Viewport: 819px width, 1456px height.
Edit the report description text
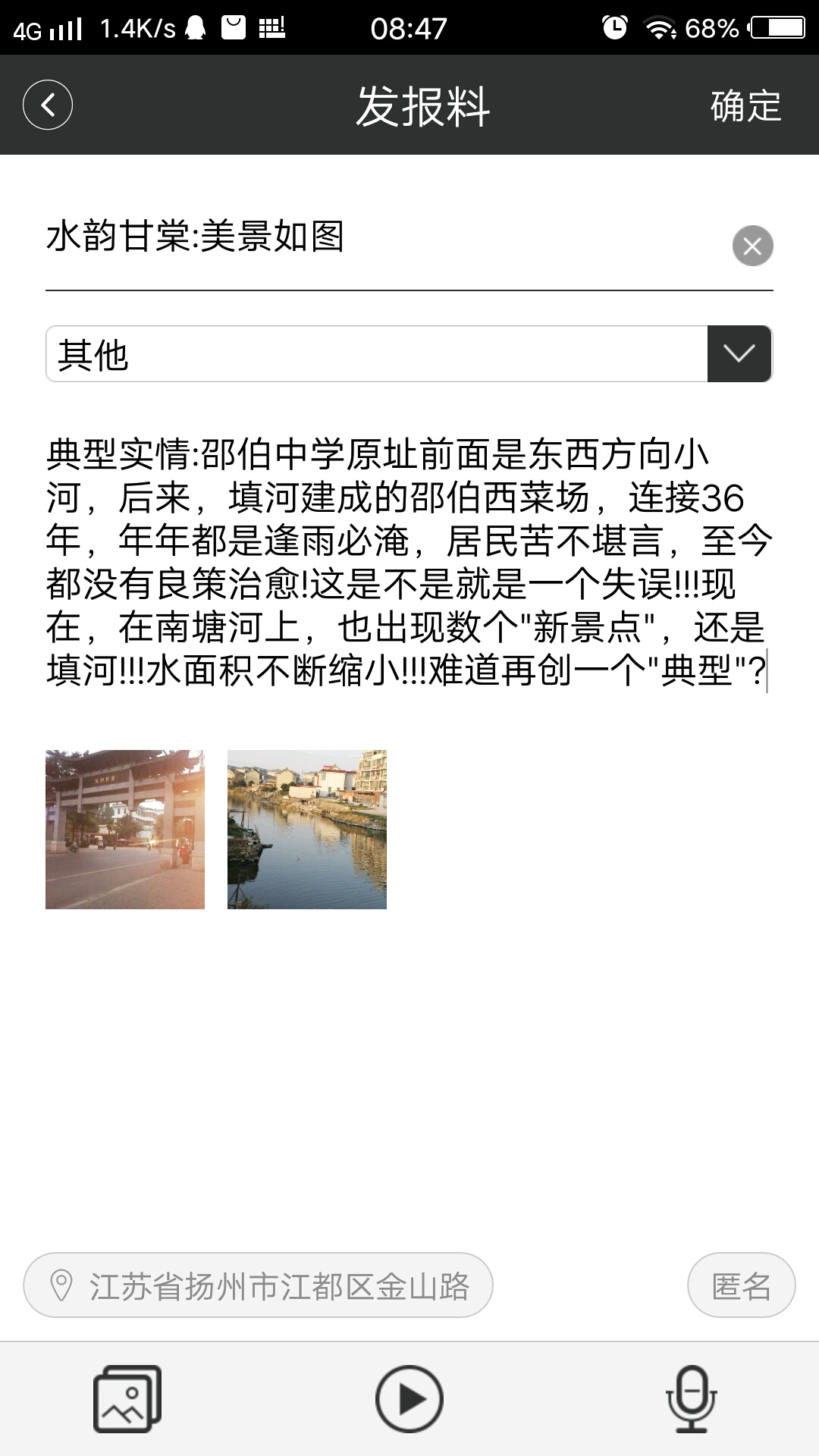coord(408,562)
